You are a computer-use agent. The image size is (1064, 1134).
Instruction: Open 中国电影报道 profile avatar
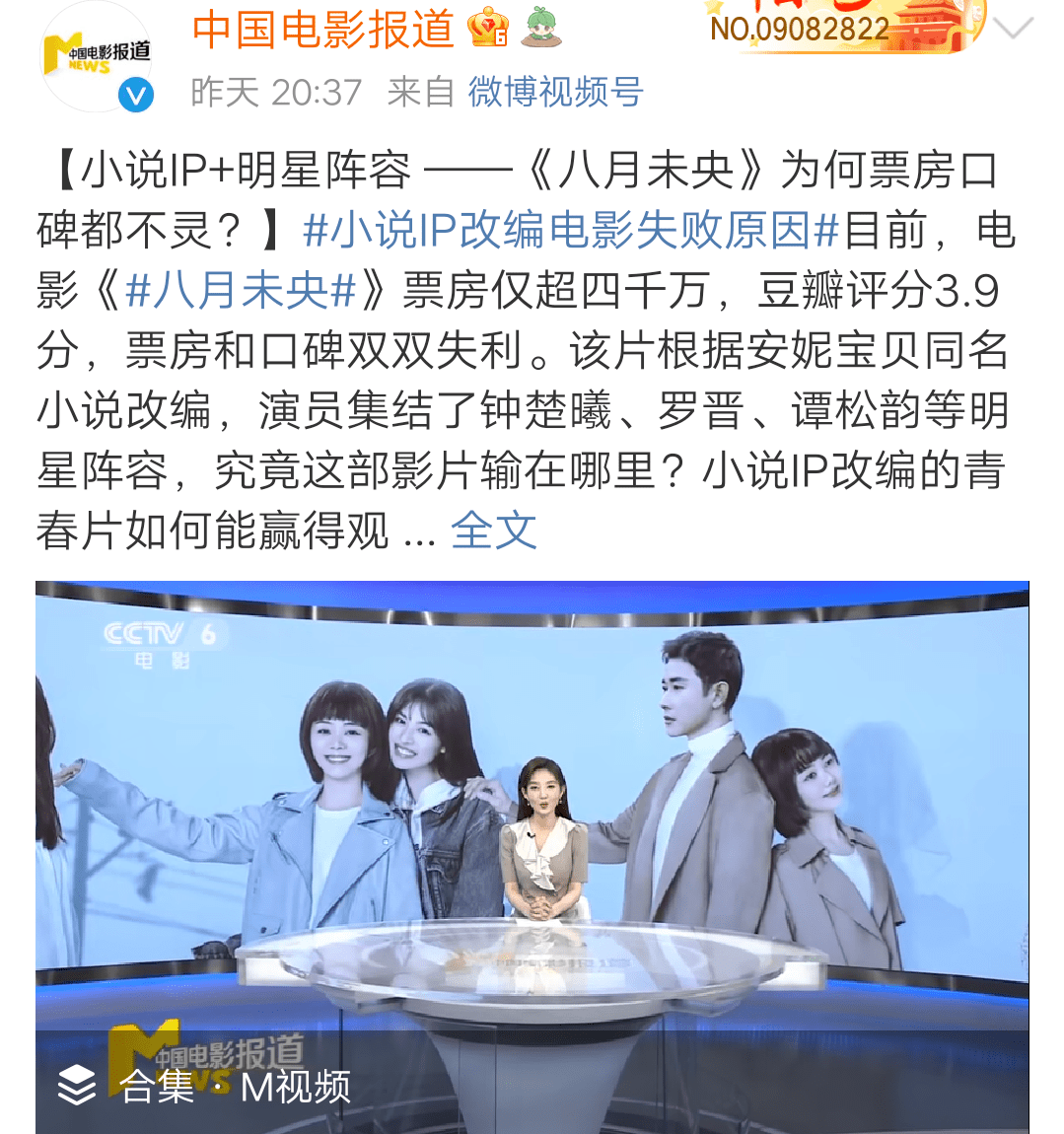[96, 57]
